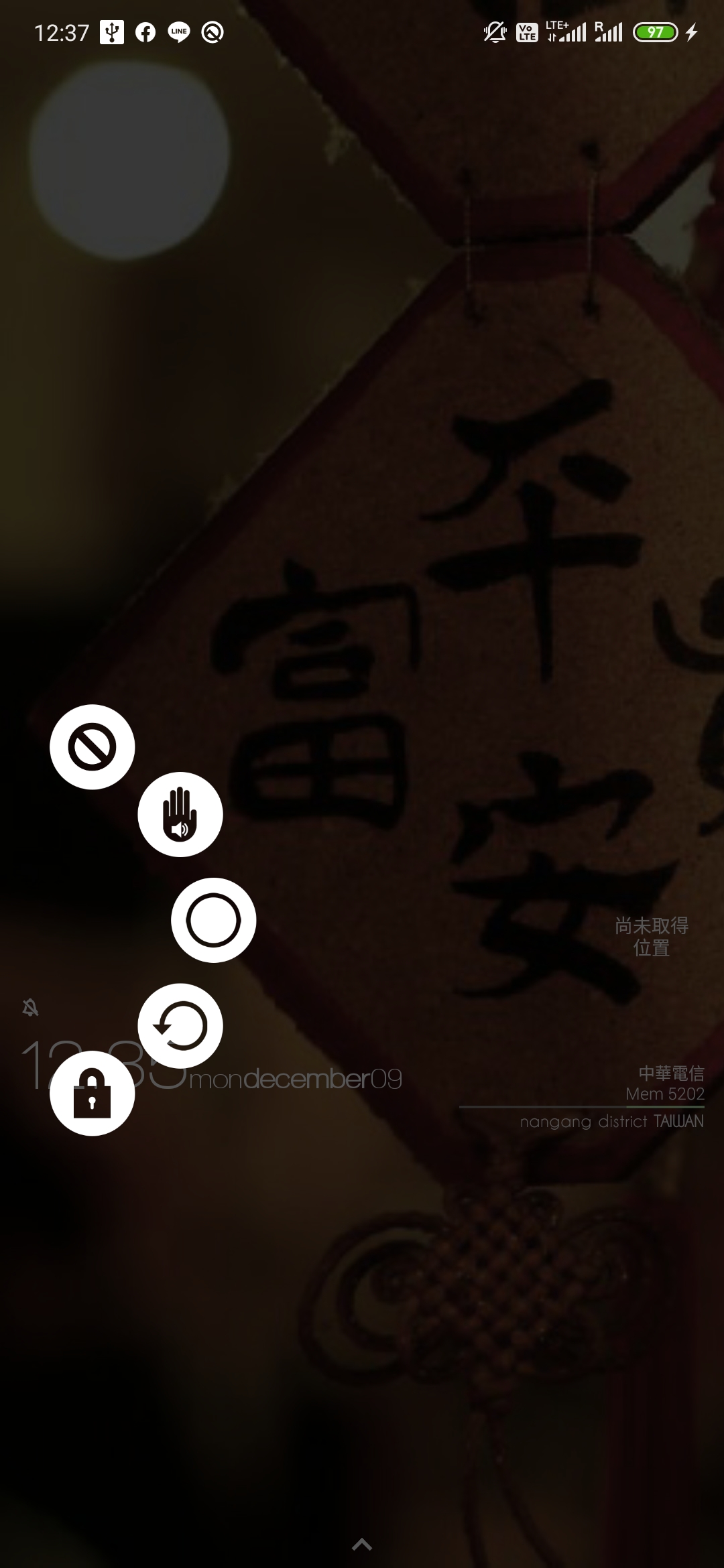Tap the circular home button in the radial menu
The height and width of the screenshot is (1568, 724).
pos(214,920)
